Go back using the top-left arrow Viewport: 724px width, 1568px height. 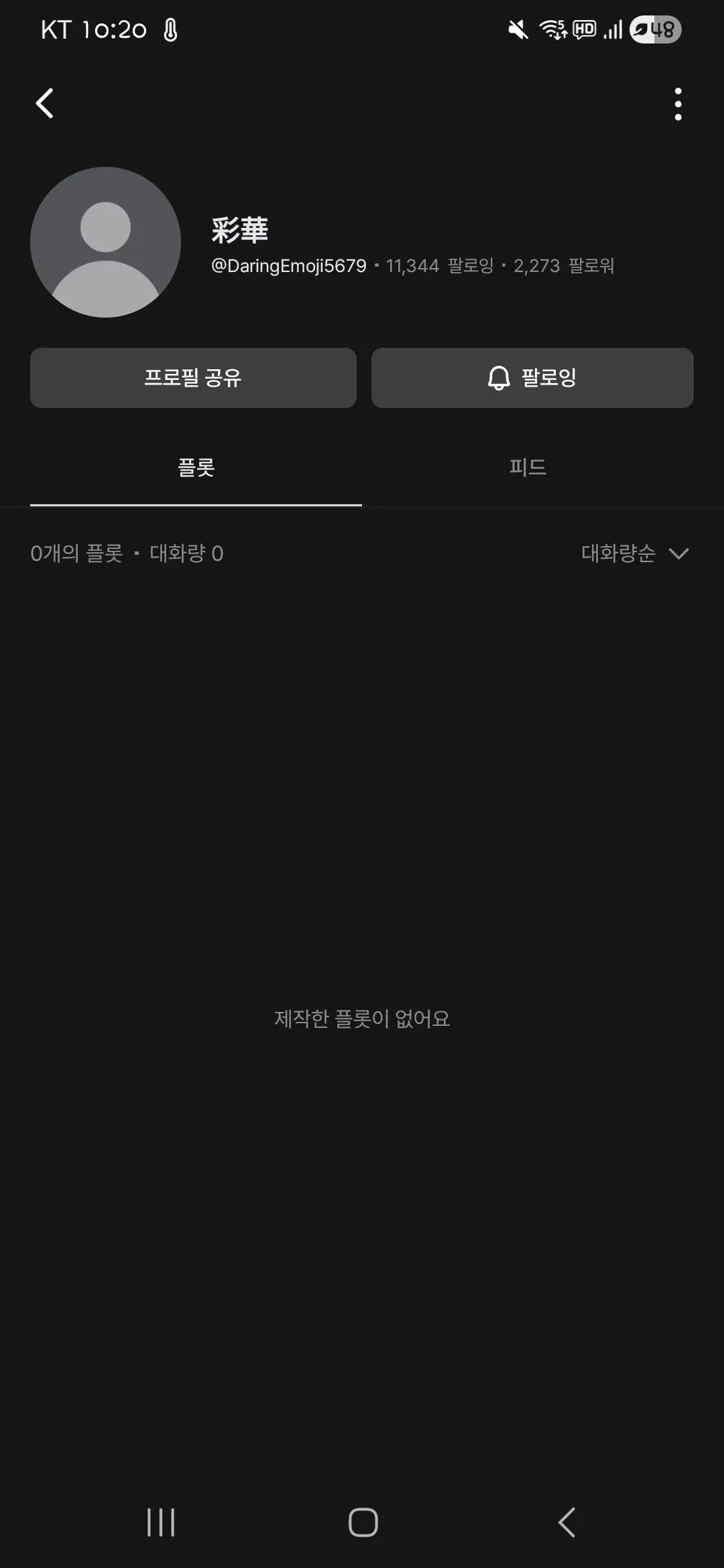[44, 104]
